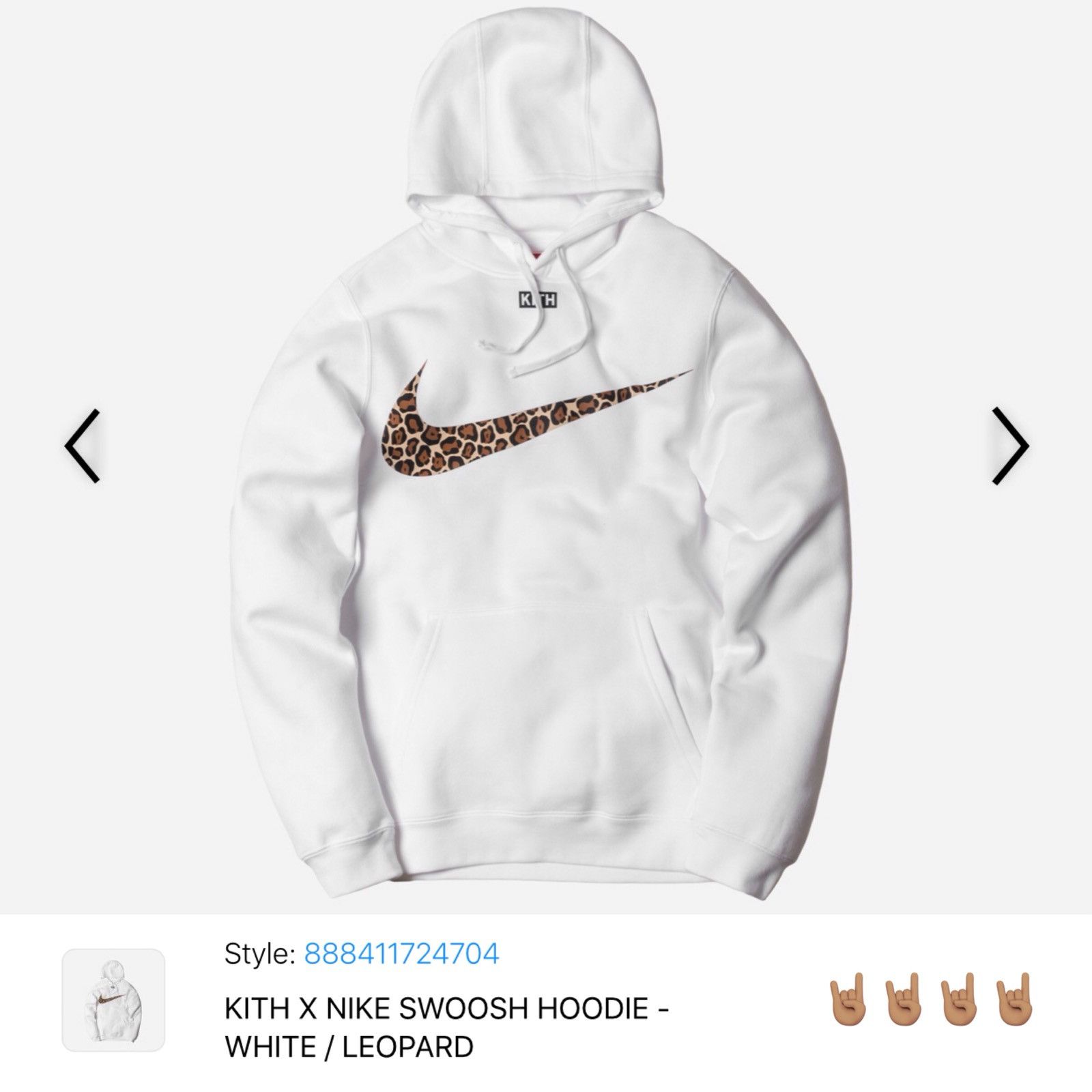Select the white hoodie thumbnail
Image resolution: width=1092 pixels, height=1092 pixels.
(x=113, y=999)
